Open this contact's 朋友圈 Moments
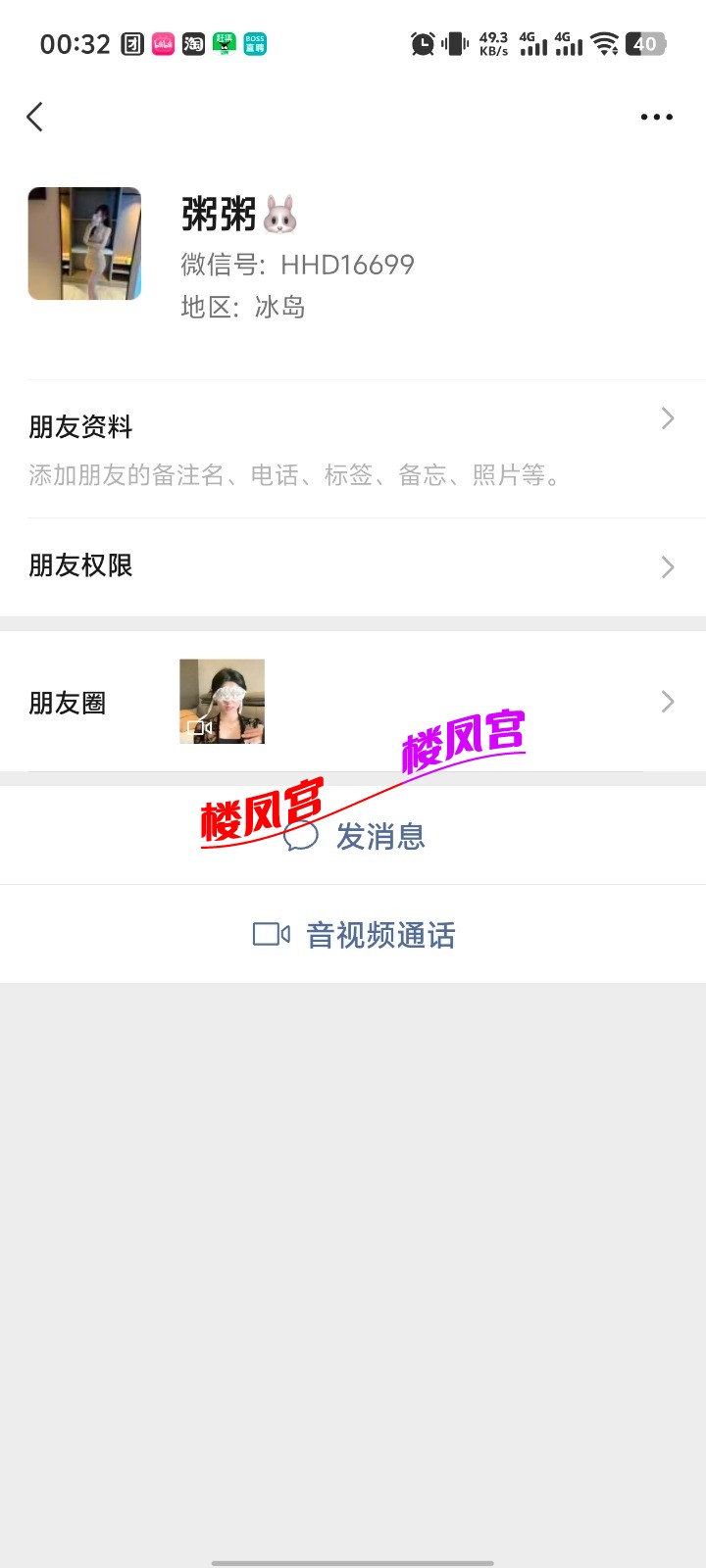Viewport: 706px width, 1568px height. coord(353,702)
